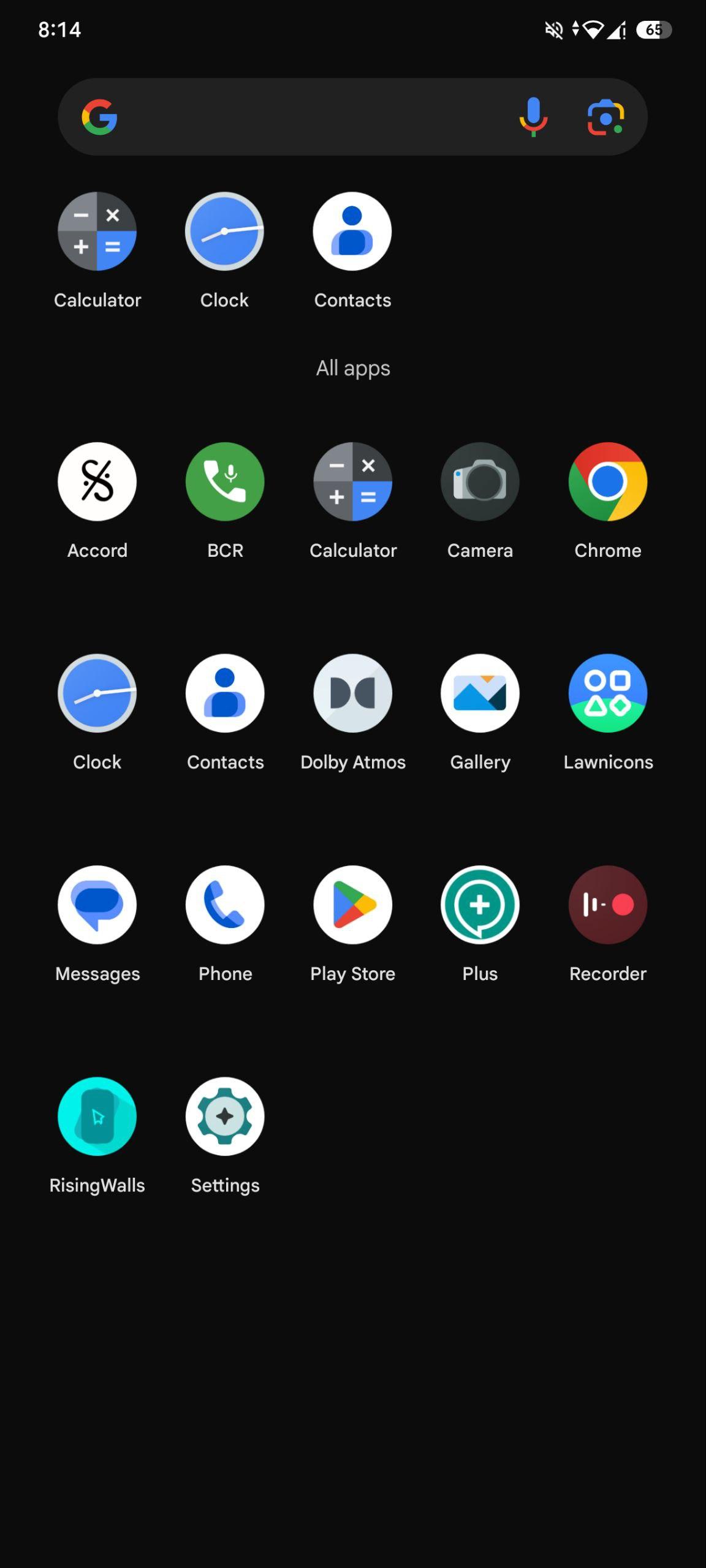Launch the BCR call recorder app

pos(225,481)
